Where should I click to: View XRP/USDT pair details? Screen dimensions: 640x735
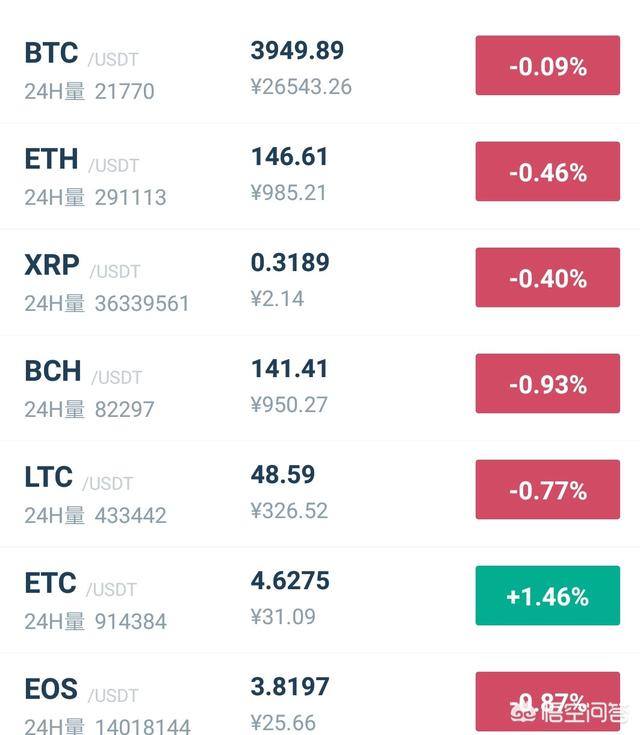point(53,265)
